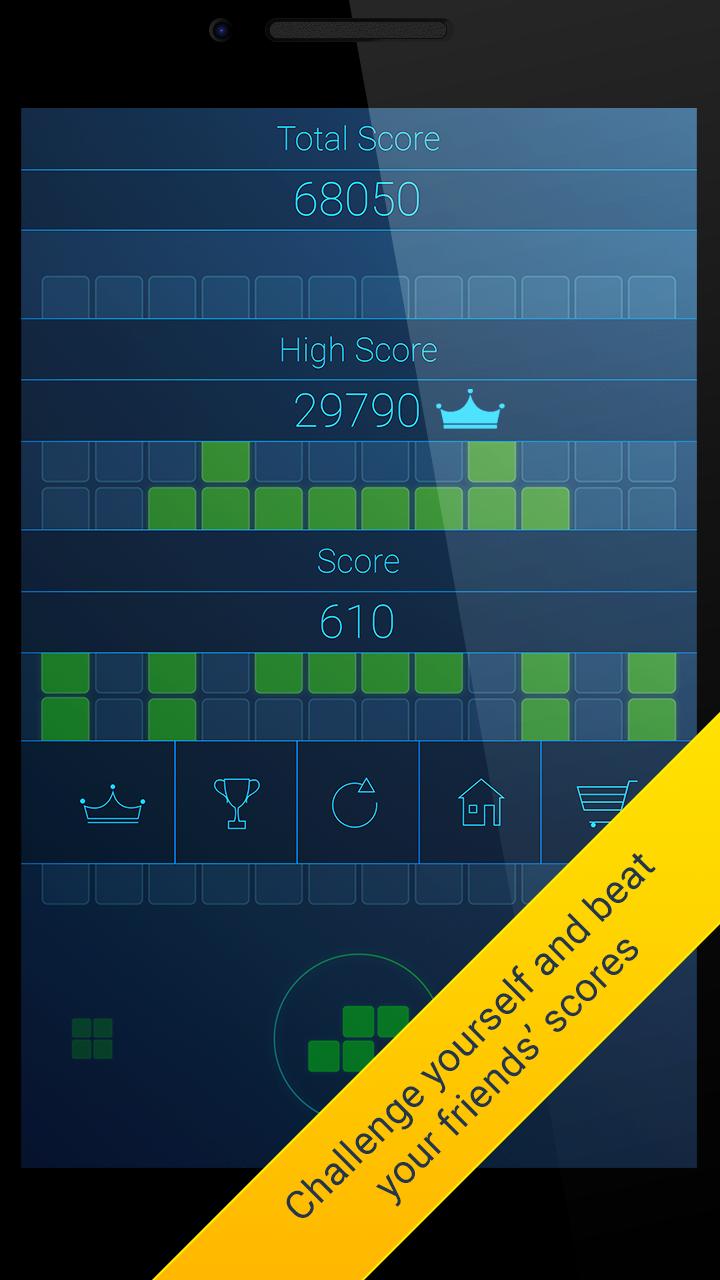Select the leftmost green block in the bottom grid
The width and height of the screenshot is (720, 1280).
point(64,672)
